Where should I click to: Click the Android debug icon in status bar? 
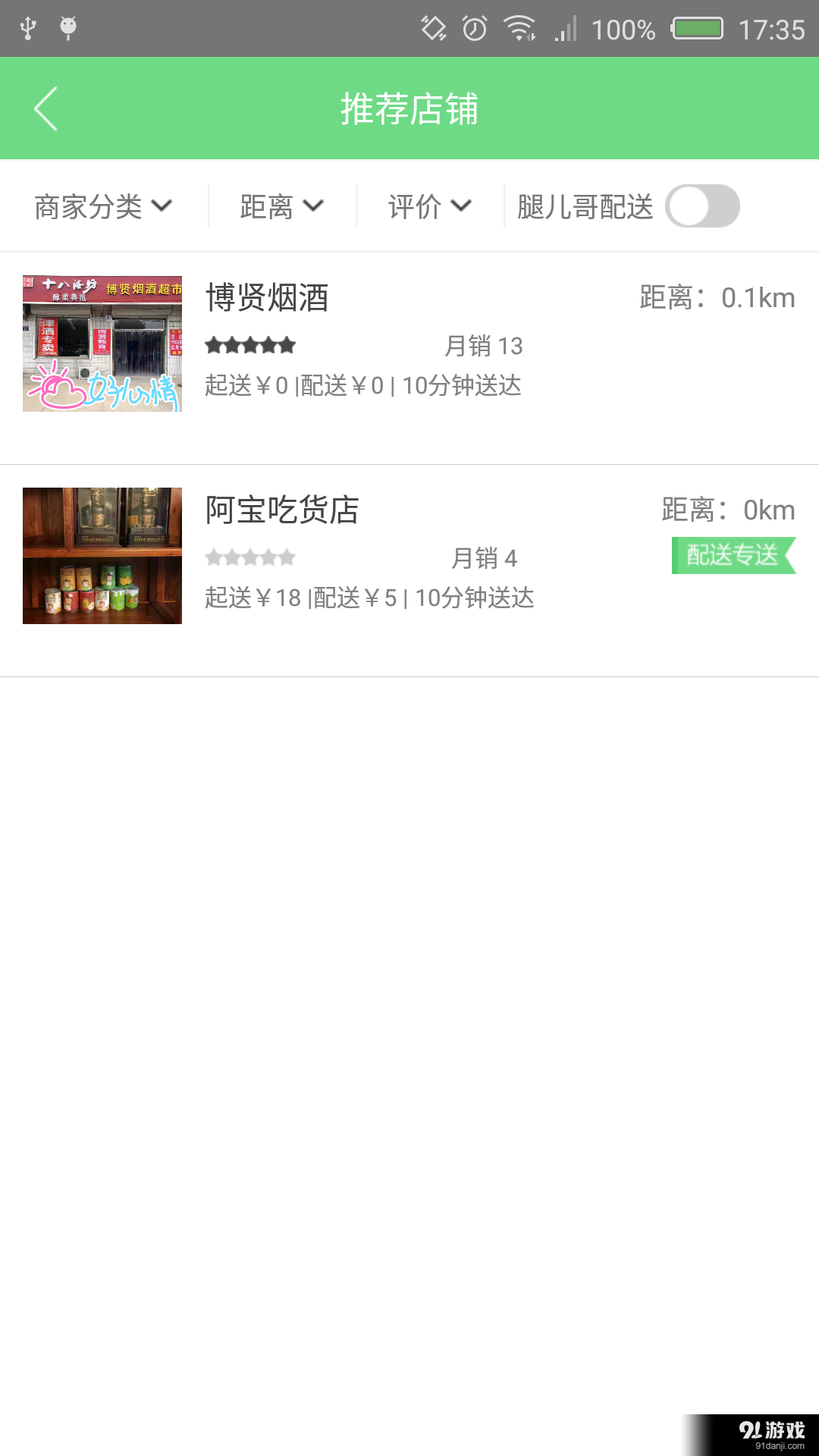[x=68, y=28]
